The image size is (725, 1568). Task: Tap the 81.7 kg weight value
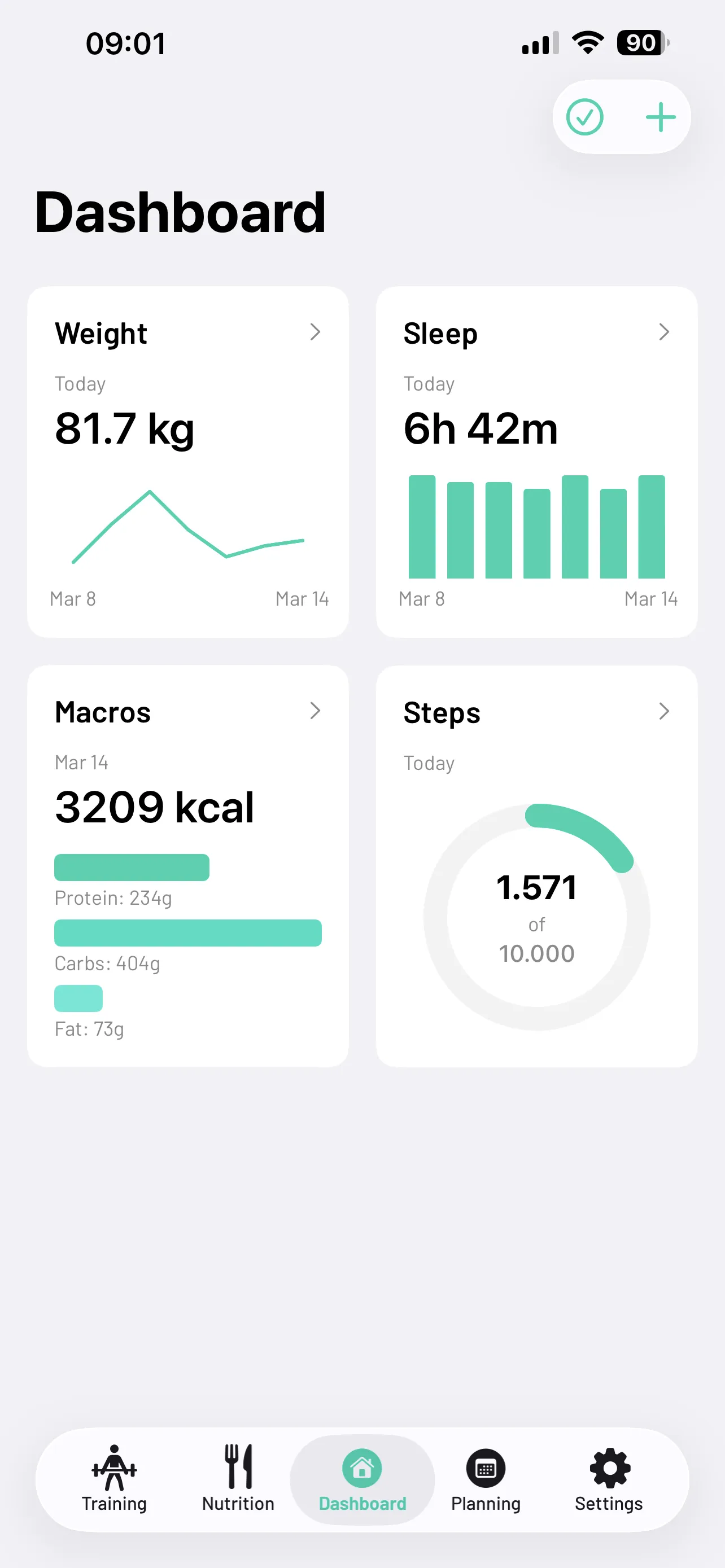pos(124,428)
